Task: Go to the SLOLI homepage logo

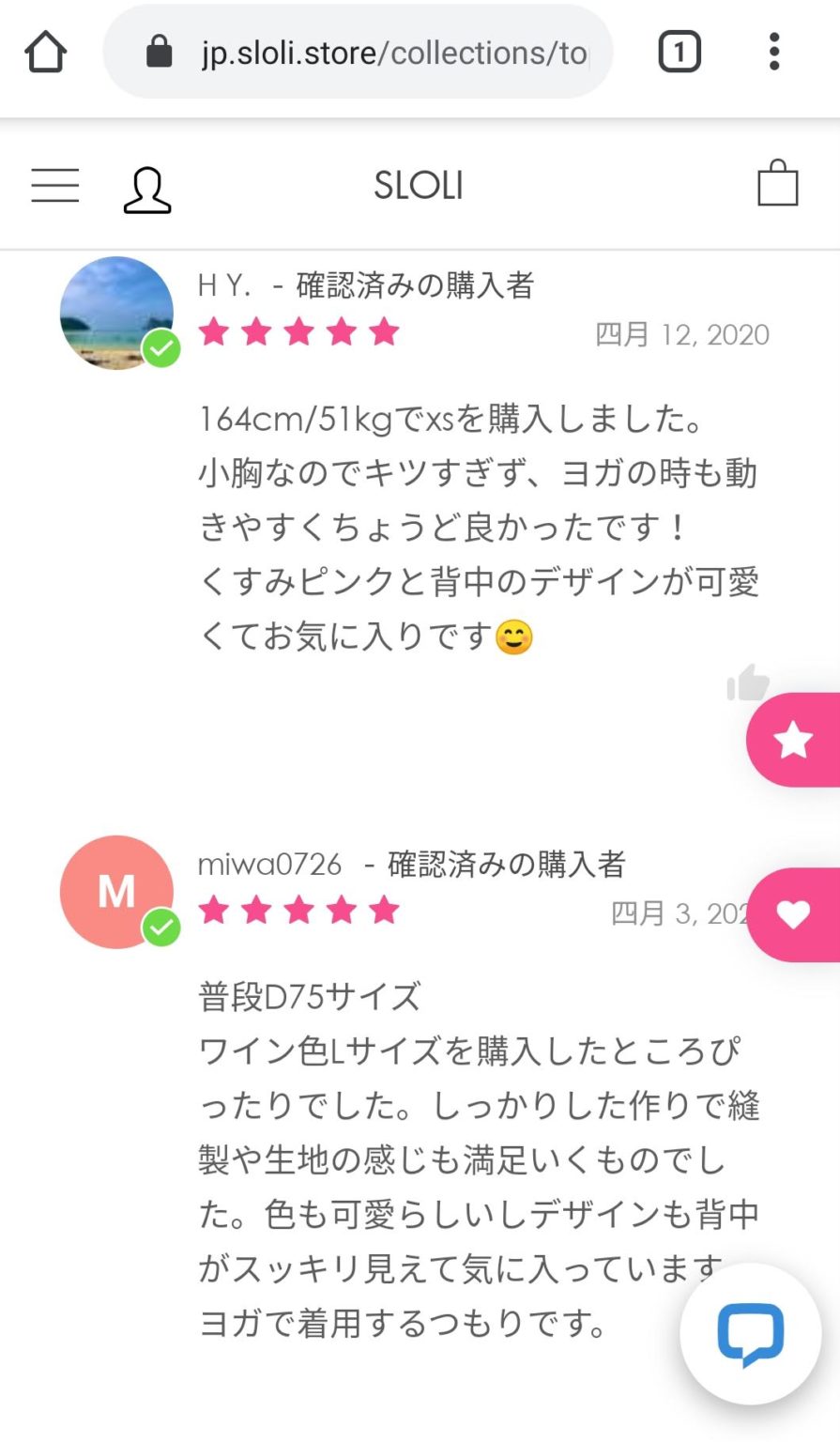Action: 419,186
